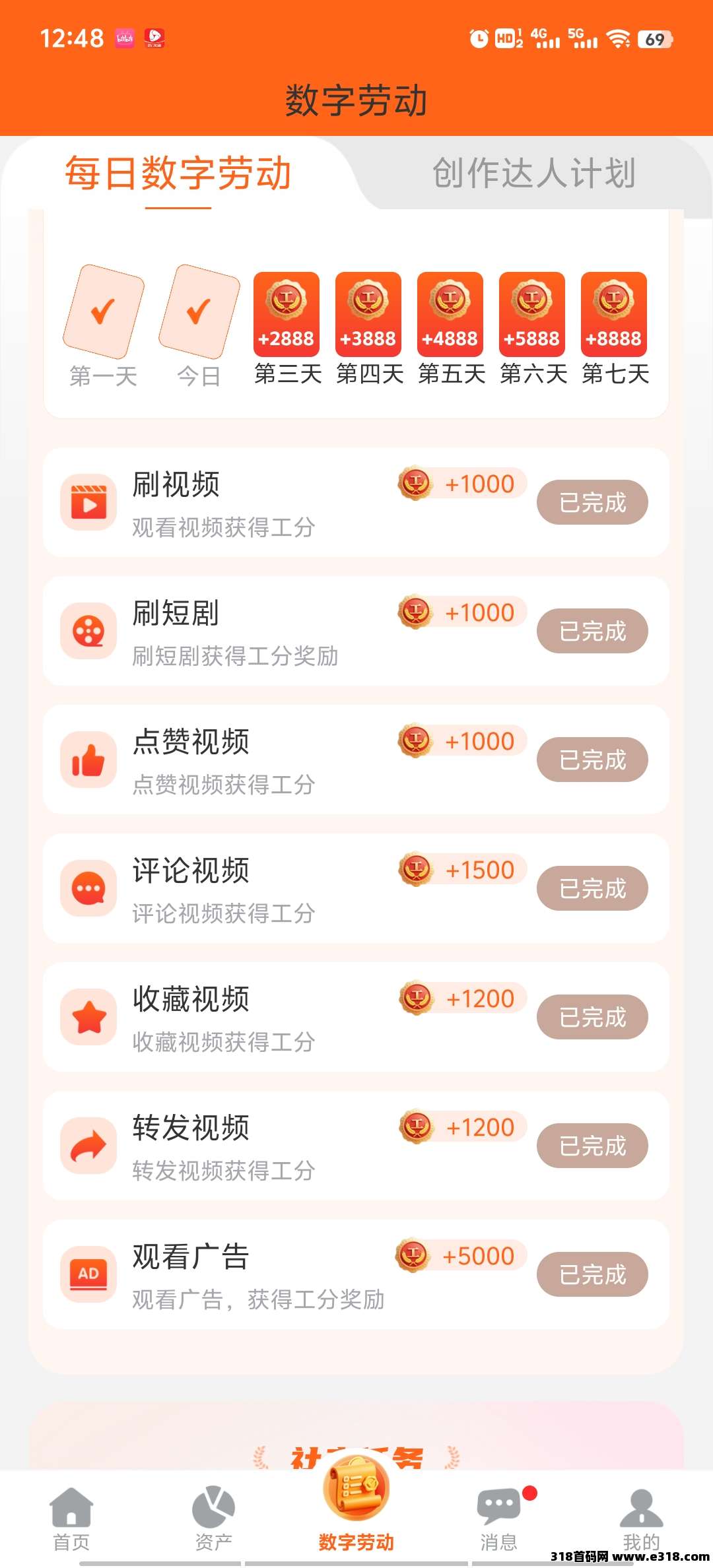Tap the 第三天 +2888 sign-in reward
This screenshot has width=713, height=1568.
287,315
